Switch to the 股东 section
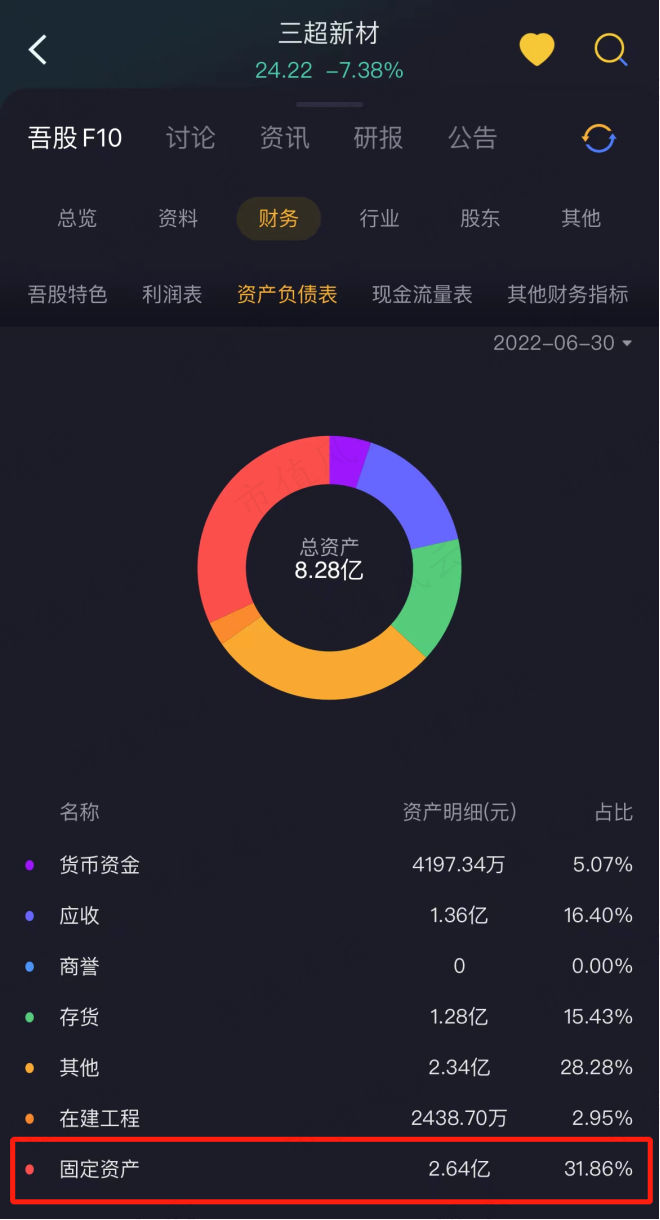The image size is (660, 1220). tap(480, 218)
